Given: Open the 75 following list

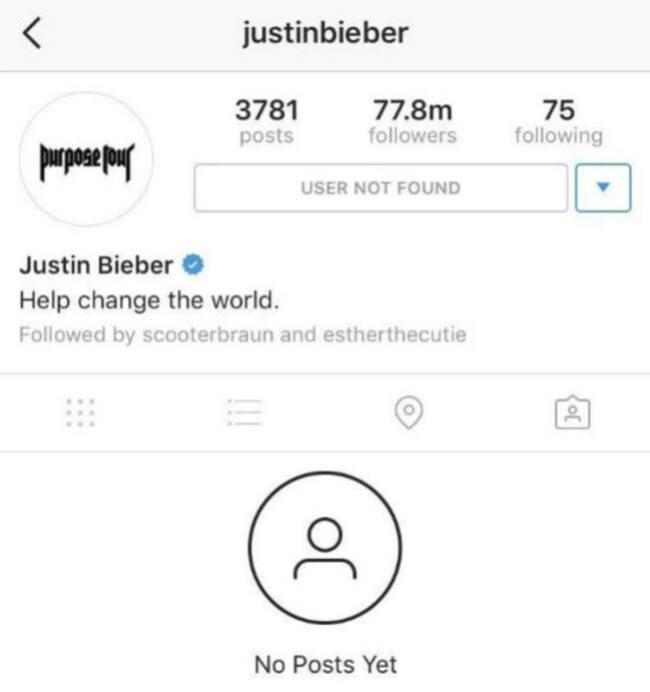Looking at the screenshot, I should [x=559, y=121].
